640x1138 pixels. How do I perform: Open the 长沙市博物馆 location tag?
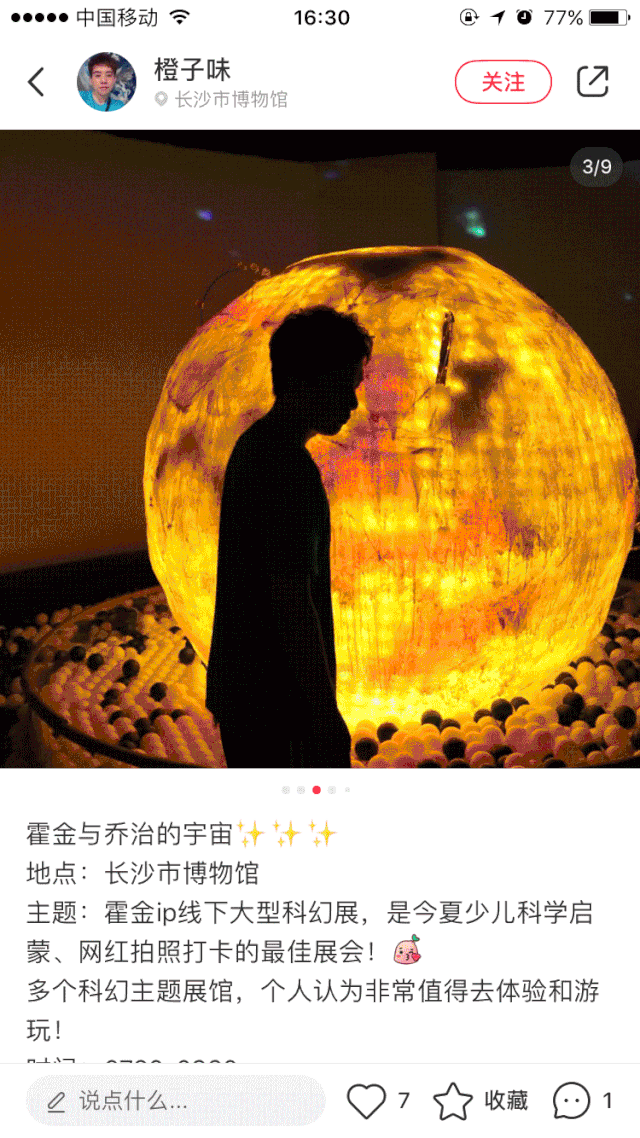[222, 99]
